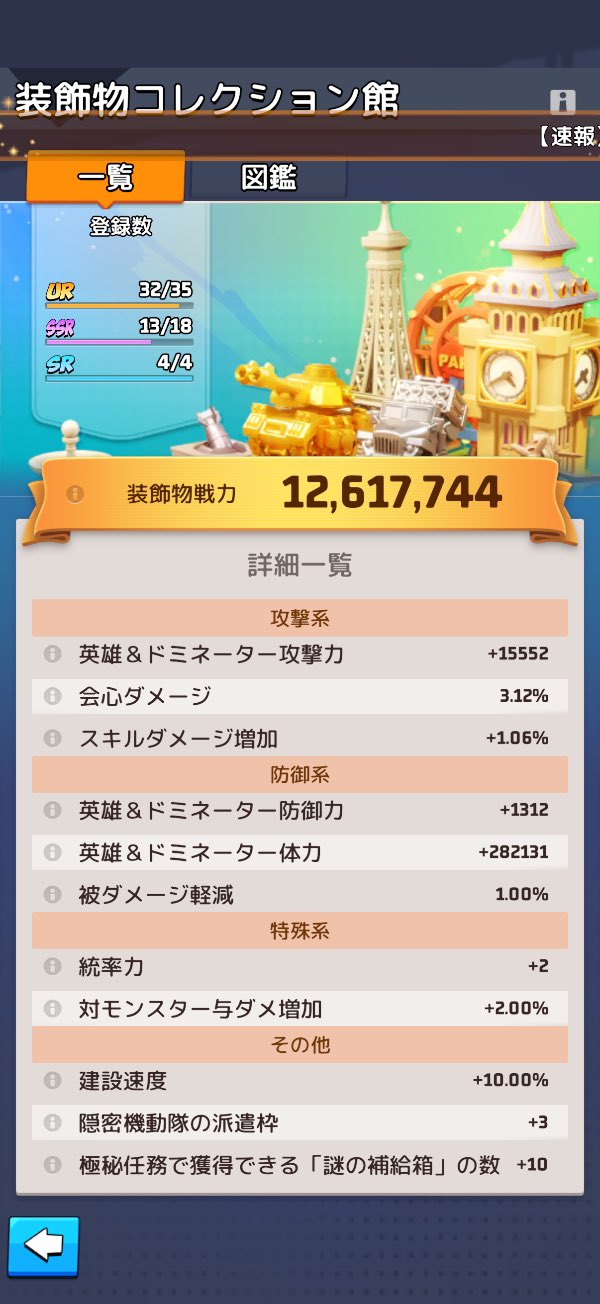
Task: Show details for 英雄＆ドミネーター体力
Action: pos(52,853)
